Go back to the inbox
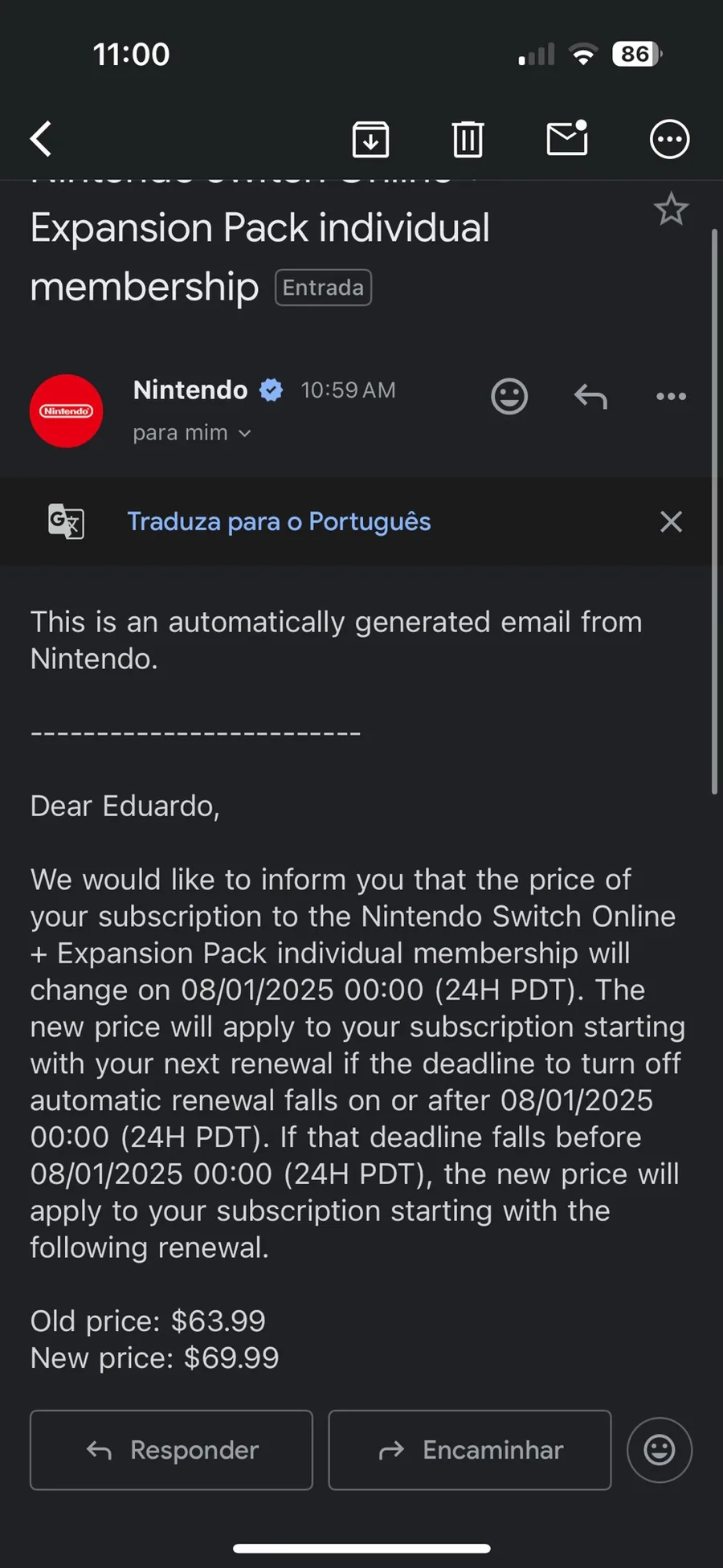Image resolution: width=723 pixels, height=1568 pixels. click(41, 139)
